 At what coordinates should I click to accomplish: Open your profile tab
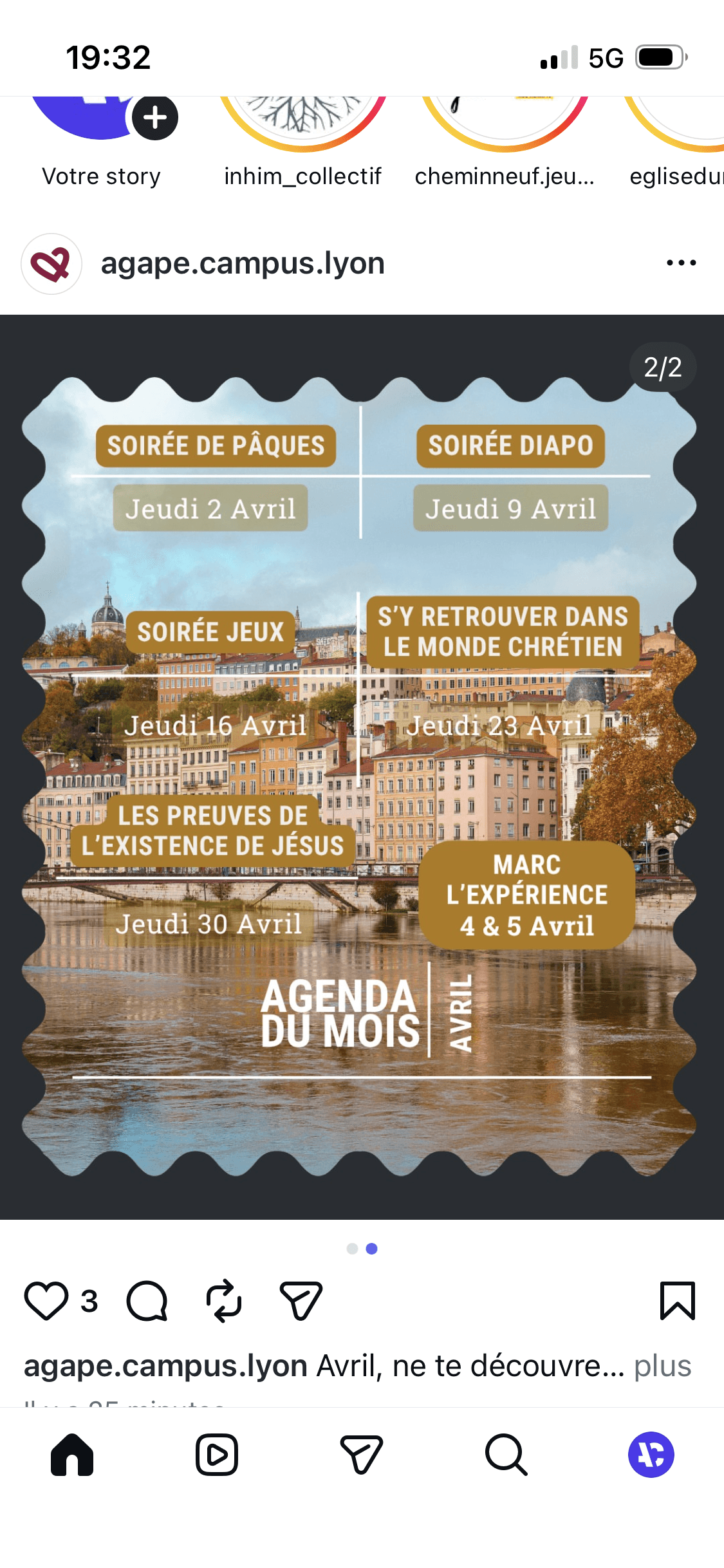click(651, 1455)
